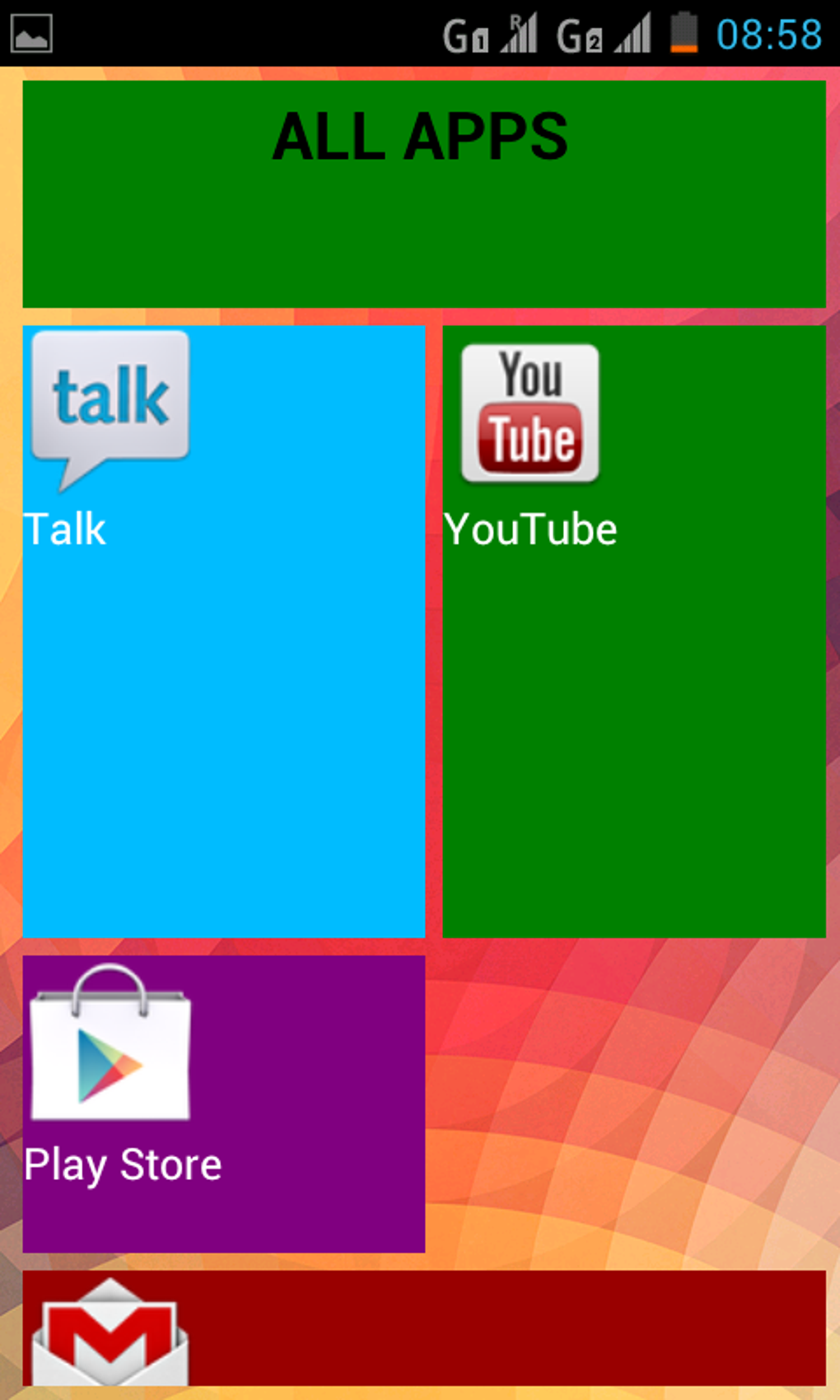Open the Play Store tile
The width and height of the screenshot is (840, 1400).
(x=223, y=1104)
